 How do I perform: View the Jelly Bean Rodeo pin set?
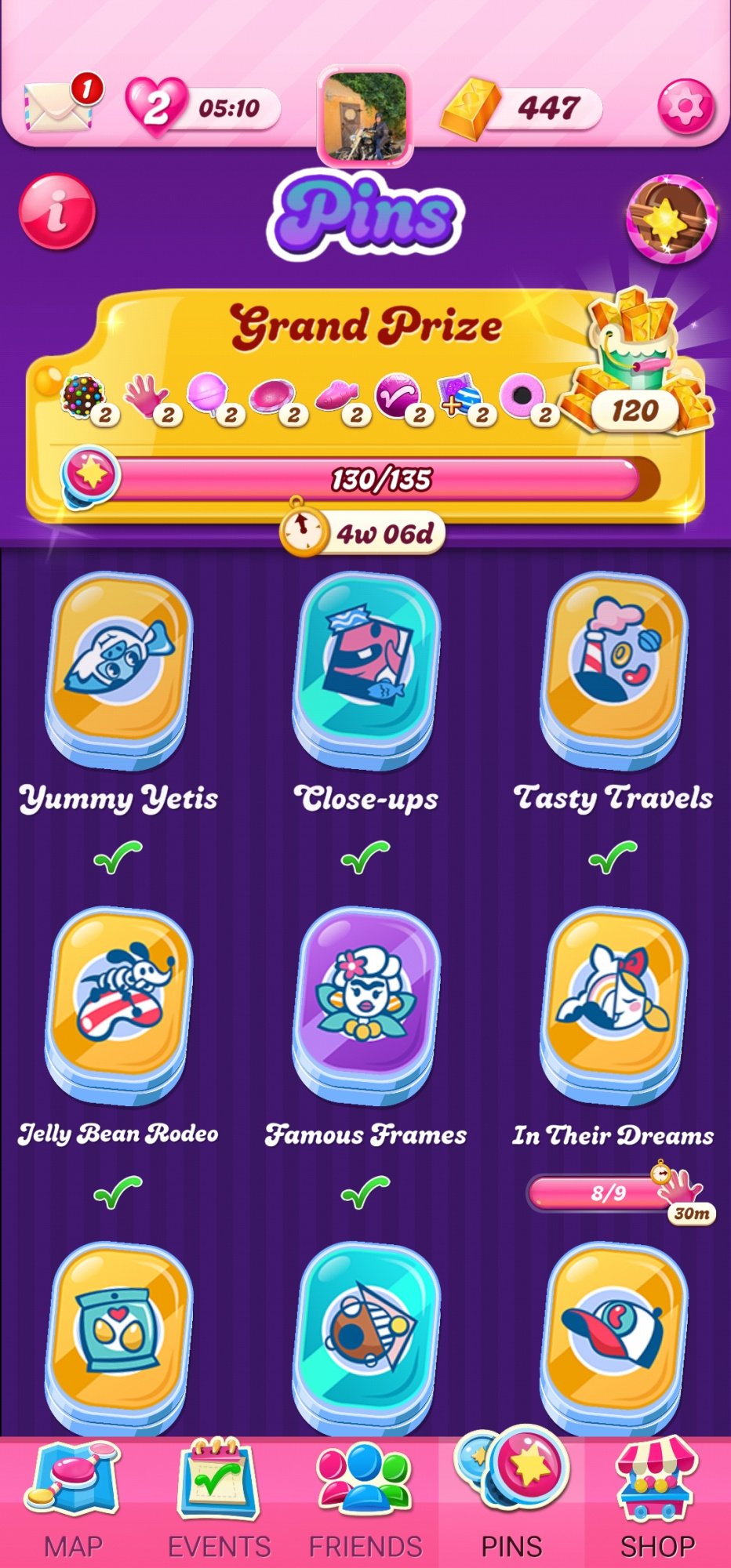click(118, 1005)
